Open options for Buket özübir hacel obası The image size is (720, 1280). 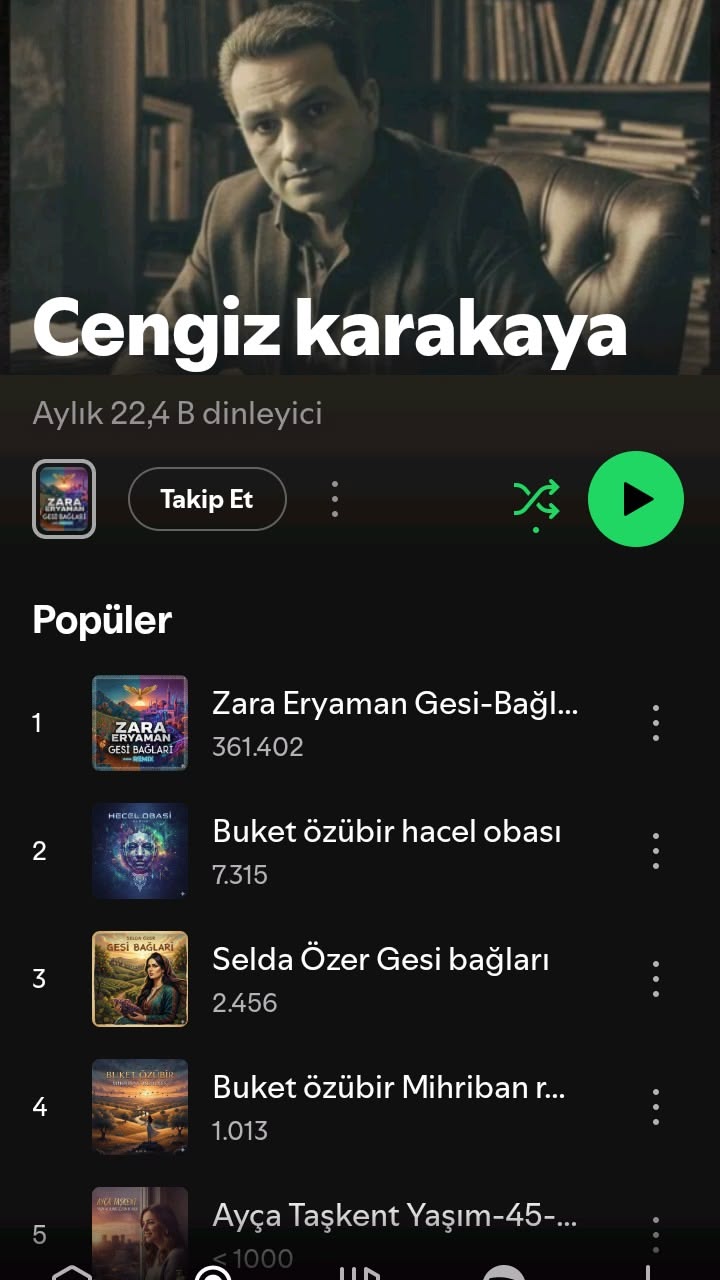(x=656, y=850)
